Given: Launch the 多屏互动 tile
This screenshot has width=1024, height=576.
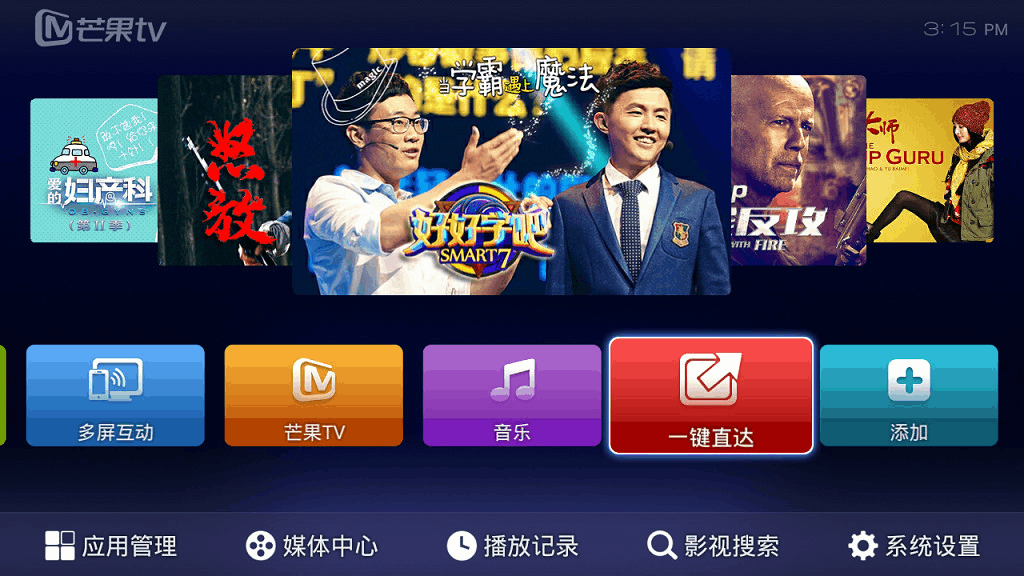Looking at the screenshot, I should (x=115, y=395).
